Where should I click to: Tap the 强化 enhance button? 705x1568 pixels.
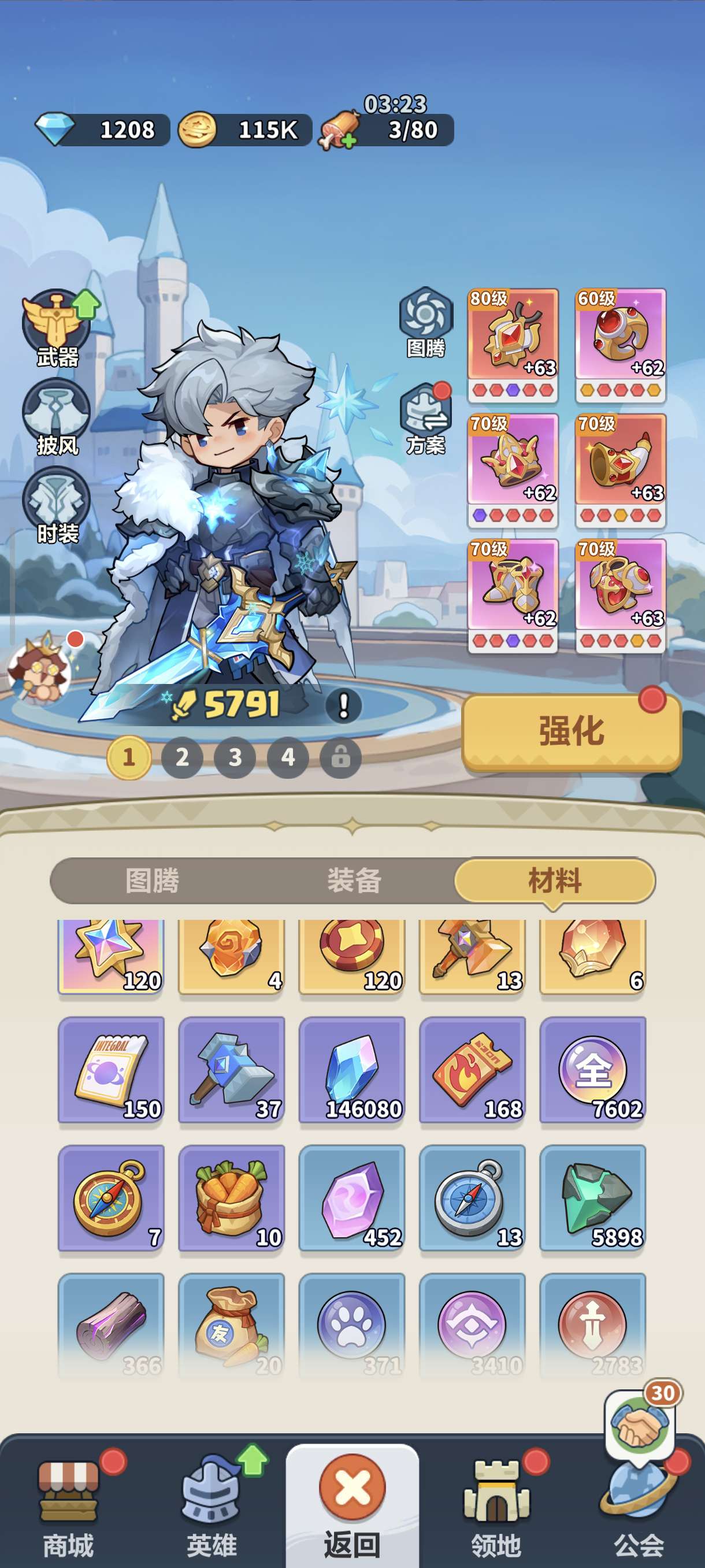571,731
